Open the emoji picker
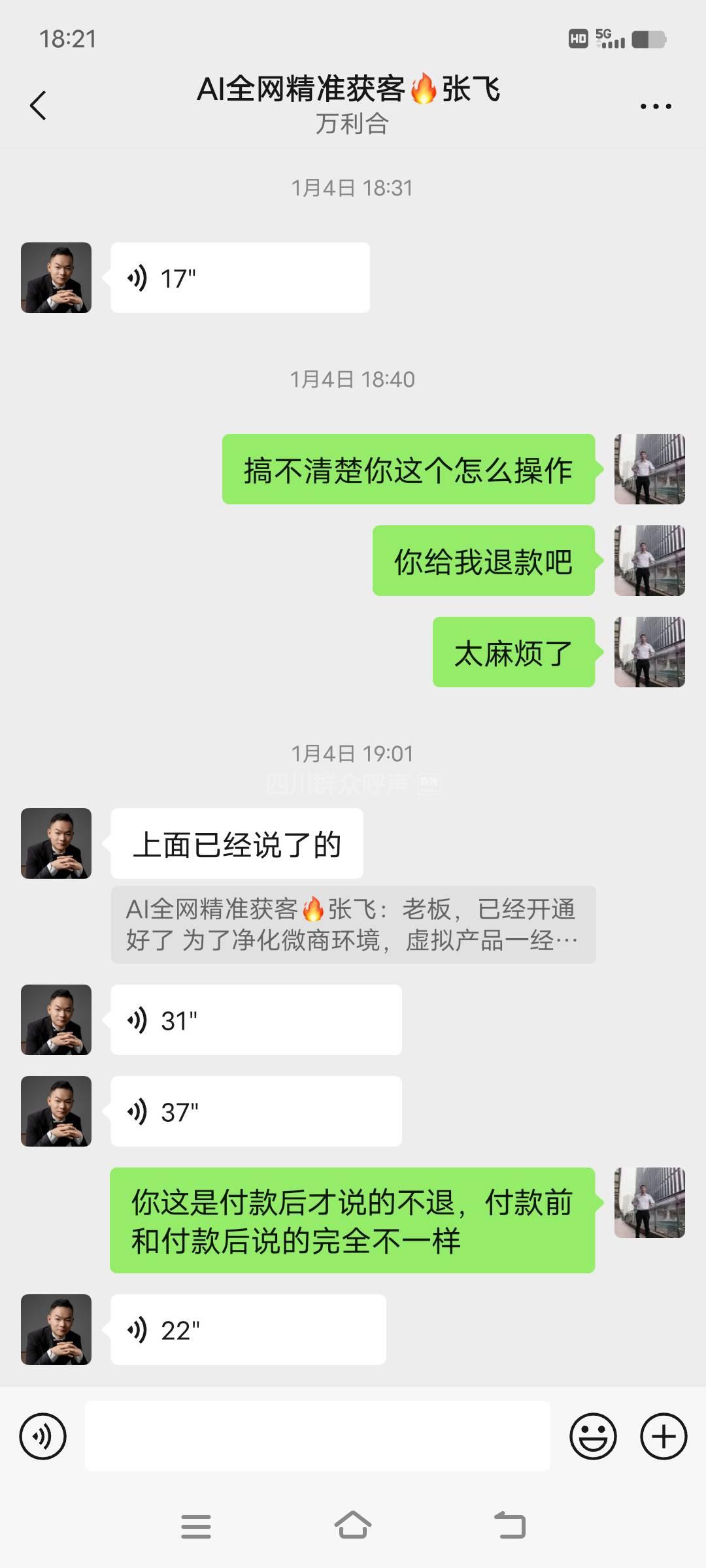The image size is (706, 1568). [x=593, y=1436]
